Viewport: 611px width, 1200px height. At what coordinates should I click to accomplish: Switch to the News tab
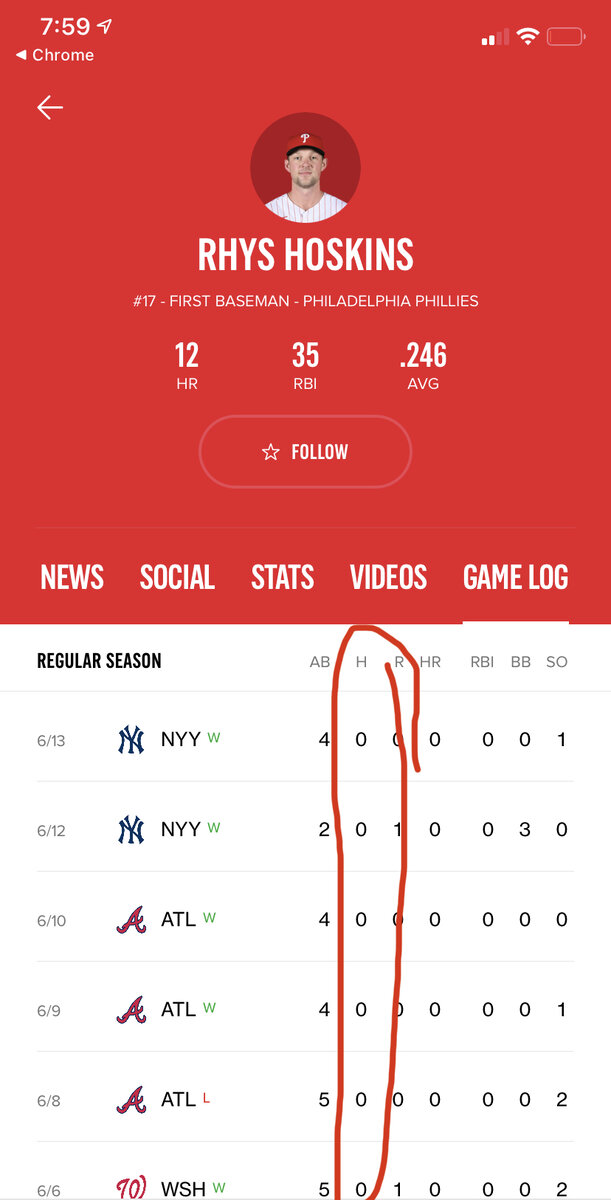point(72,577)
